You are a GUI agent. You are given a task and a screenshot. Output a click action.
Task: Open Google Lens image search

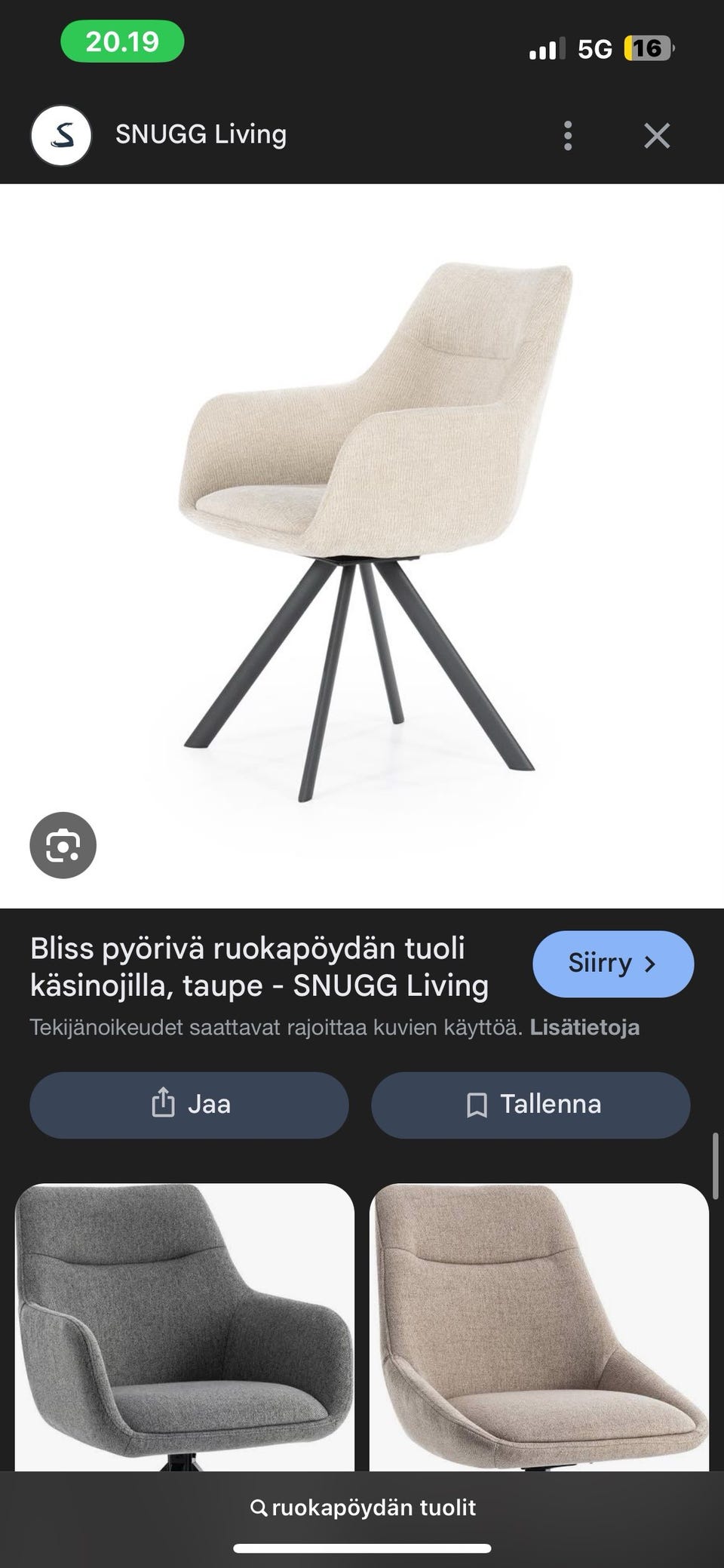tap(64, 845)
